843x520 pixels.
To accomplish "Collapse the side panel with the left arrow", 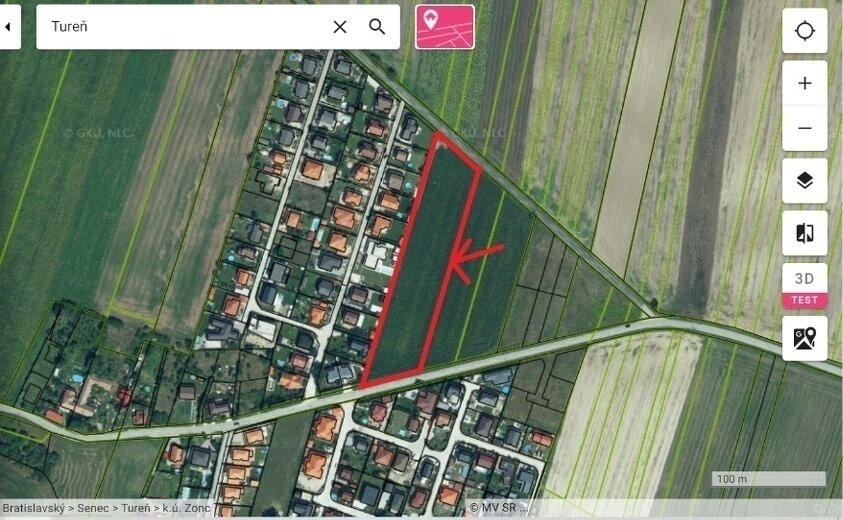I will (x=8, y=27).
